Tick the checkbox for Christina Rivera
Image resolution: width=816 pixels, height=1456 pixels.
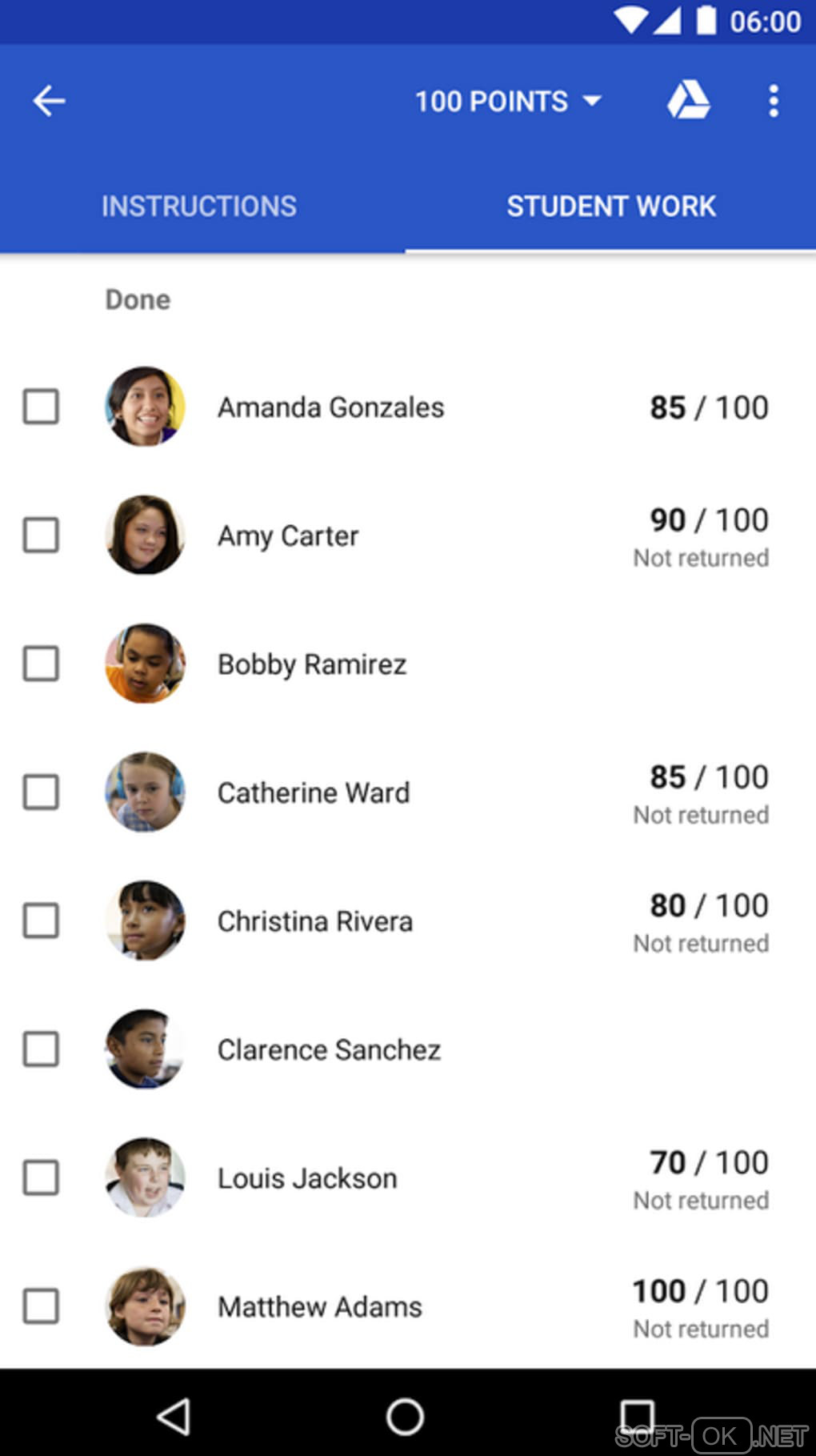click(41, 921)
